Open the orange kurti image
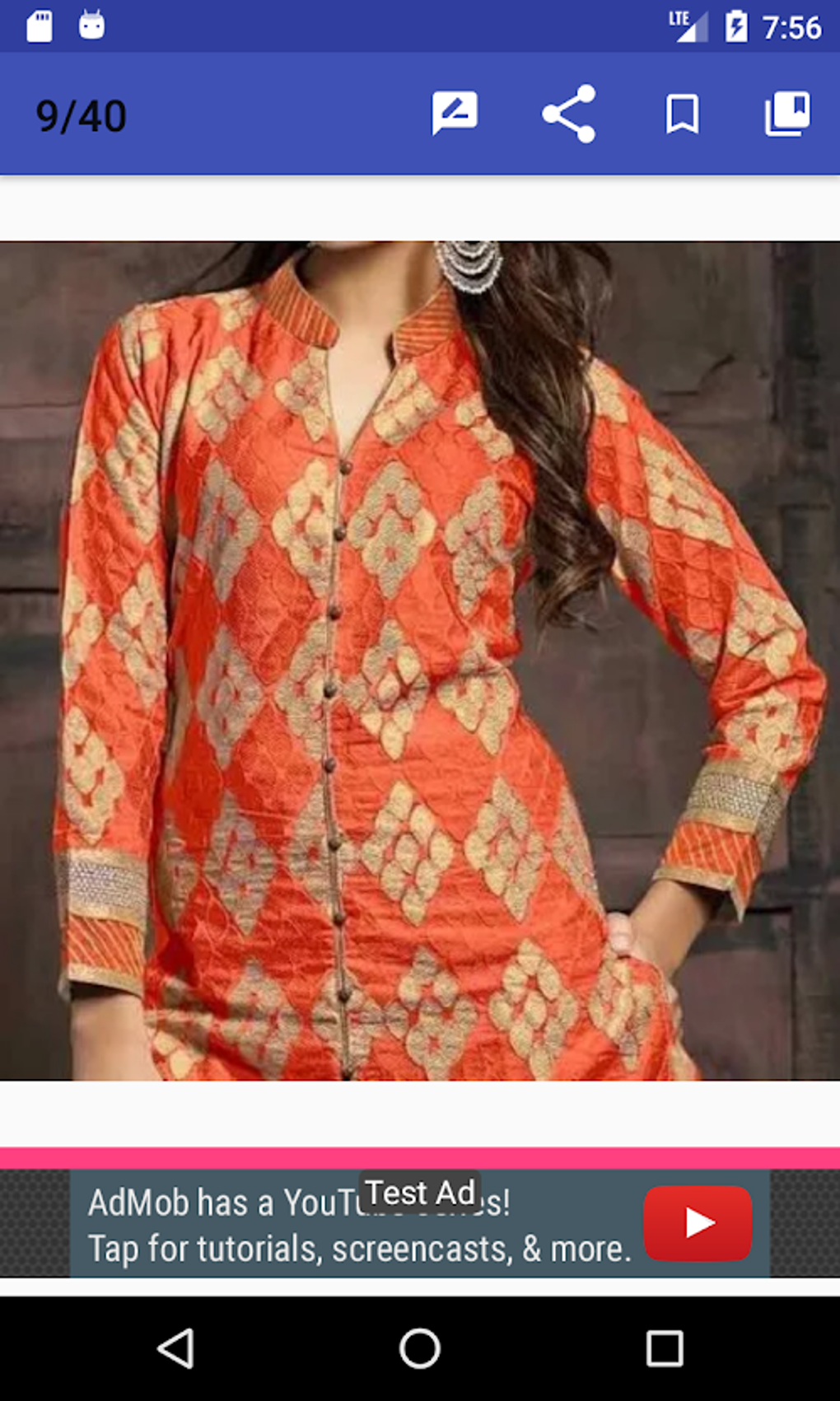This screenshot has width=840, height=1401. [420, 660]
